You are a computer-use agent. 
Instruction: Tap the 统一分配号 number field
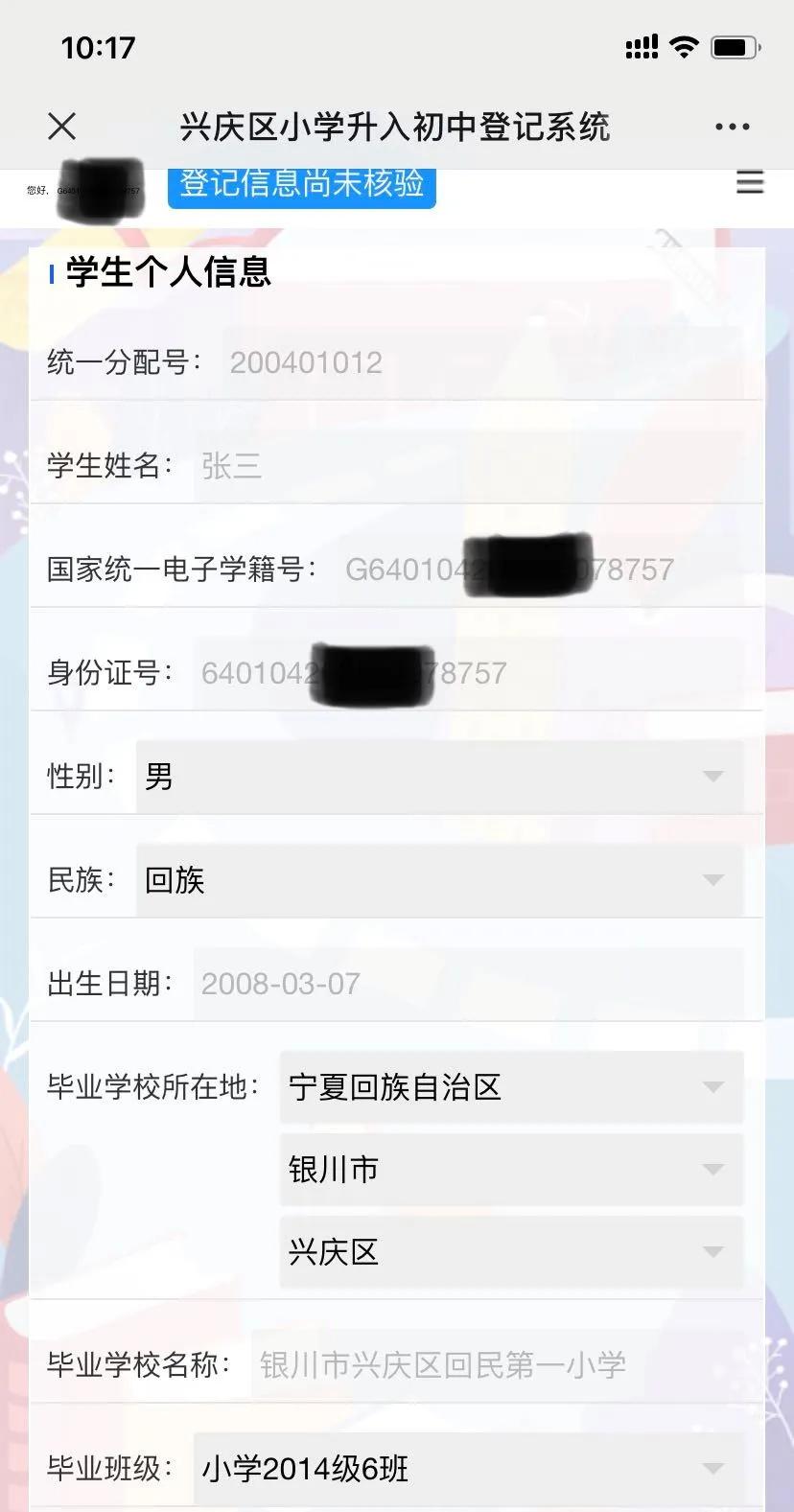[x=482, y=362]
